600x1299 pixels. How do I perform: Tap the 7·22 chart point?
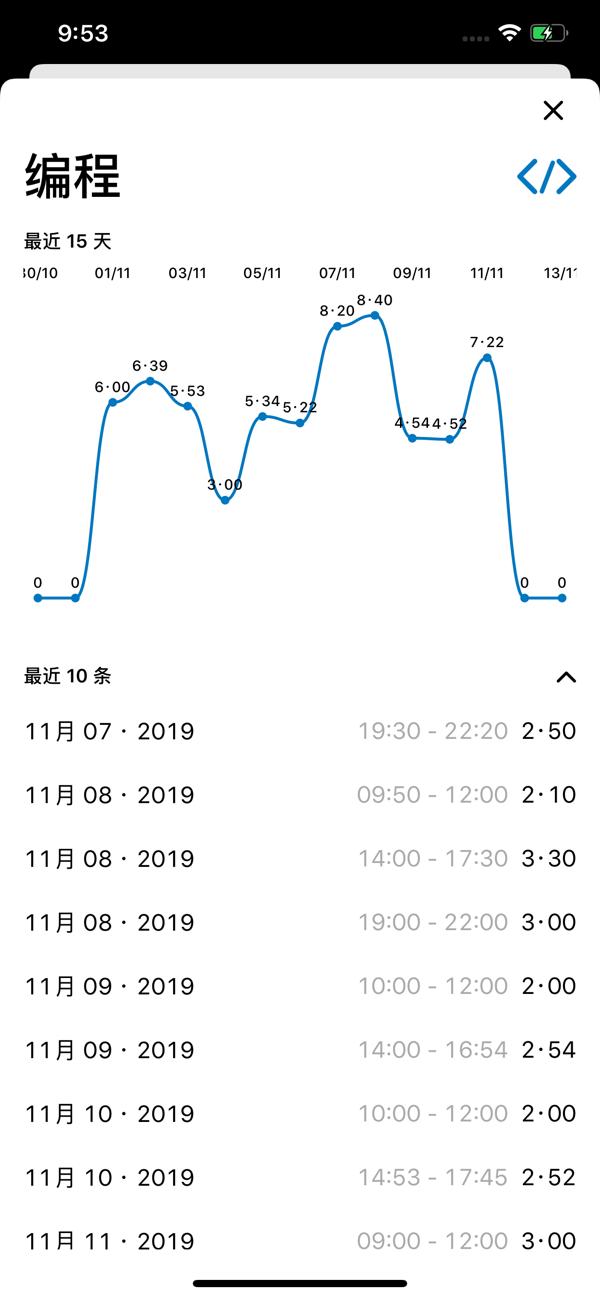coord(487,357)
